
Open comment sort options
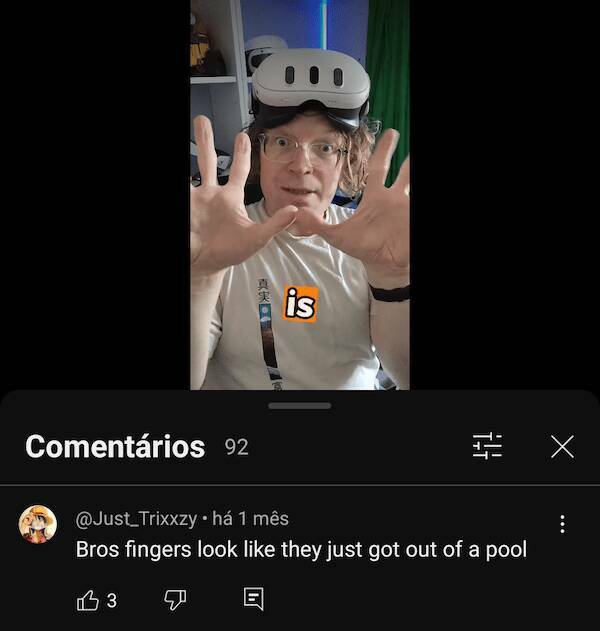coord(487,446)
